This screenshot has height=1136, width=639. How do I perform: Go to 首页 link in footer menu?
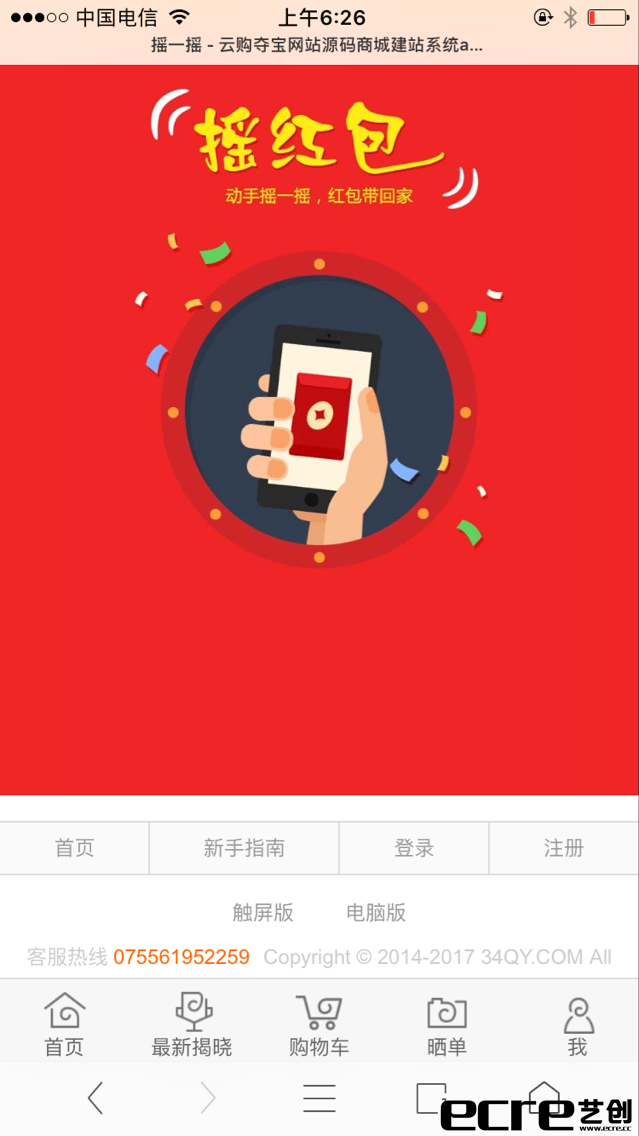(x=74, y=849)
